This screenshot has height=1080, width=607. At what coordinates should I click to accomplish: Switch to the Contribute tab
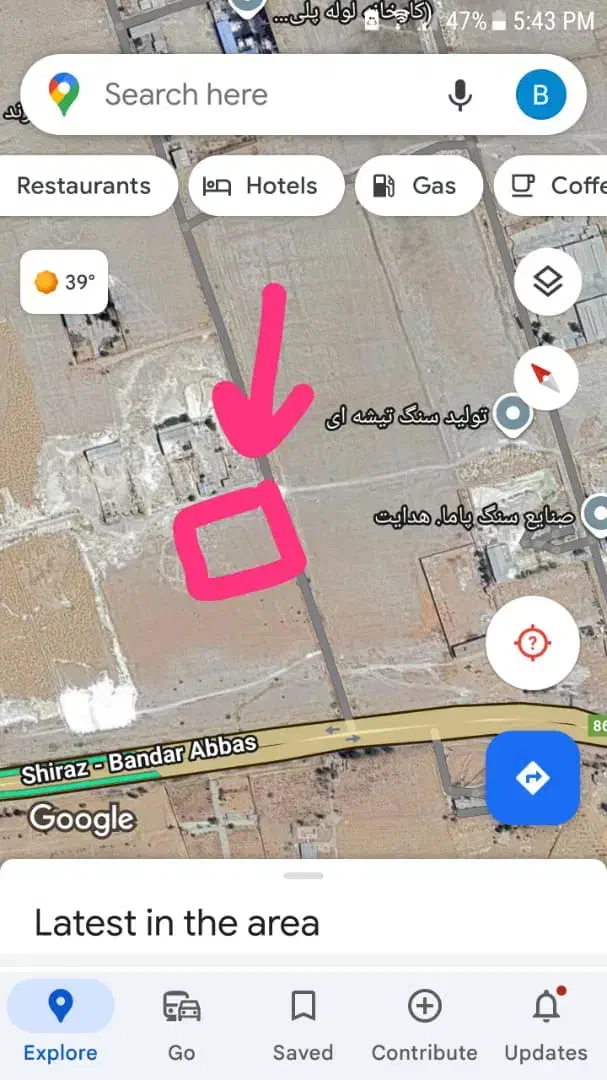tap(424, 1021)
